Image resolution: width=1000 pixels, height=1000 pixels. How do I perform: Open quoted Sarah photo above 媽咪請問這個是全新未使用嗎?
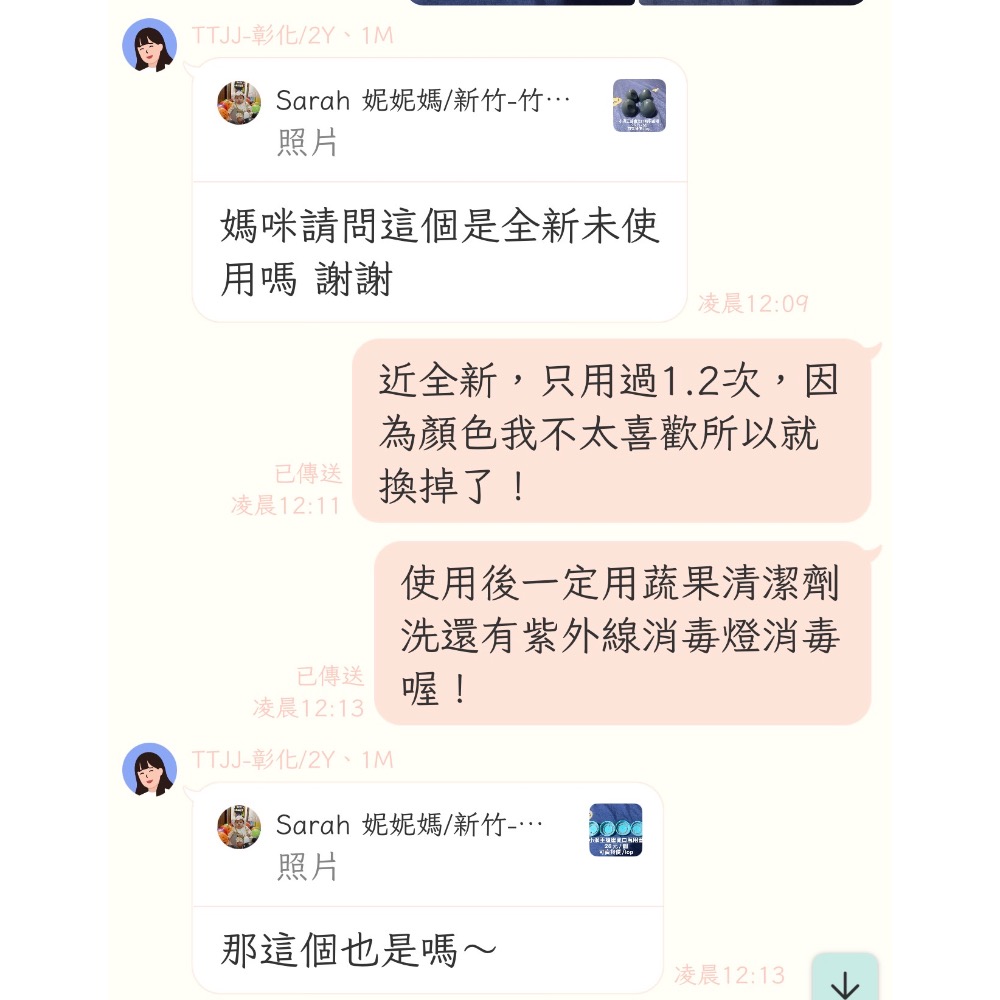coord(639,106)
